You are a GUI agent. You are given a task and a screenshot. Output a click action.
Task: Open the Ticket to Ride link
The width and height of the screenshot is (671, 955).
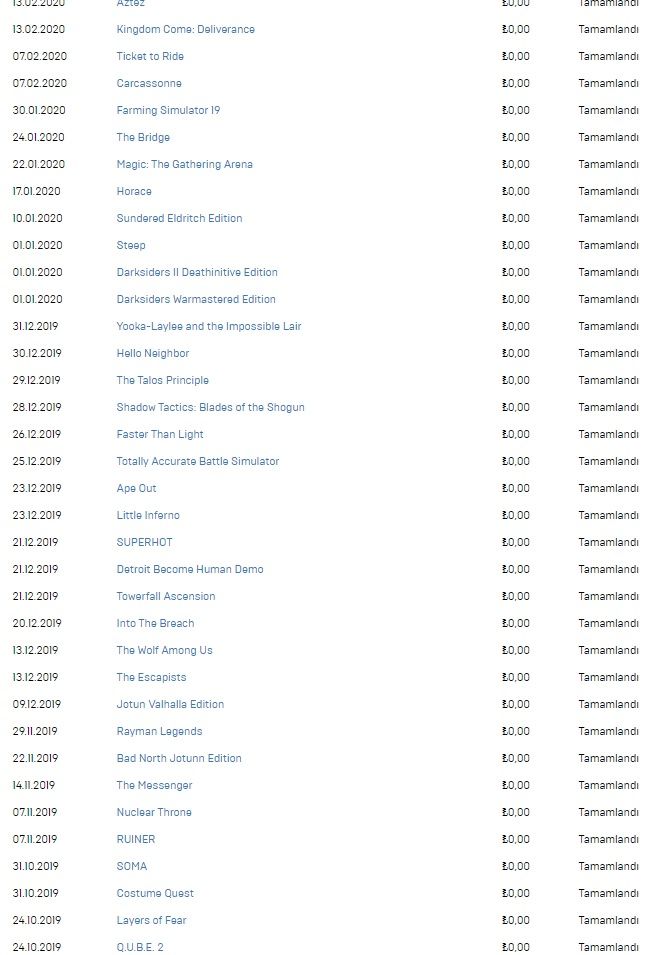pos(150,56)
